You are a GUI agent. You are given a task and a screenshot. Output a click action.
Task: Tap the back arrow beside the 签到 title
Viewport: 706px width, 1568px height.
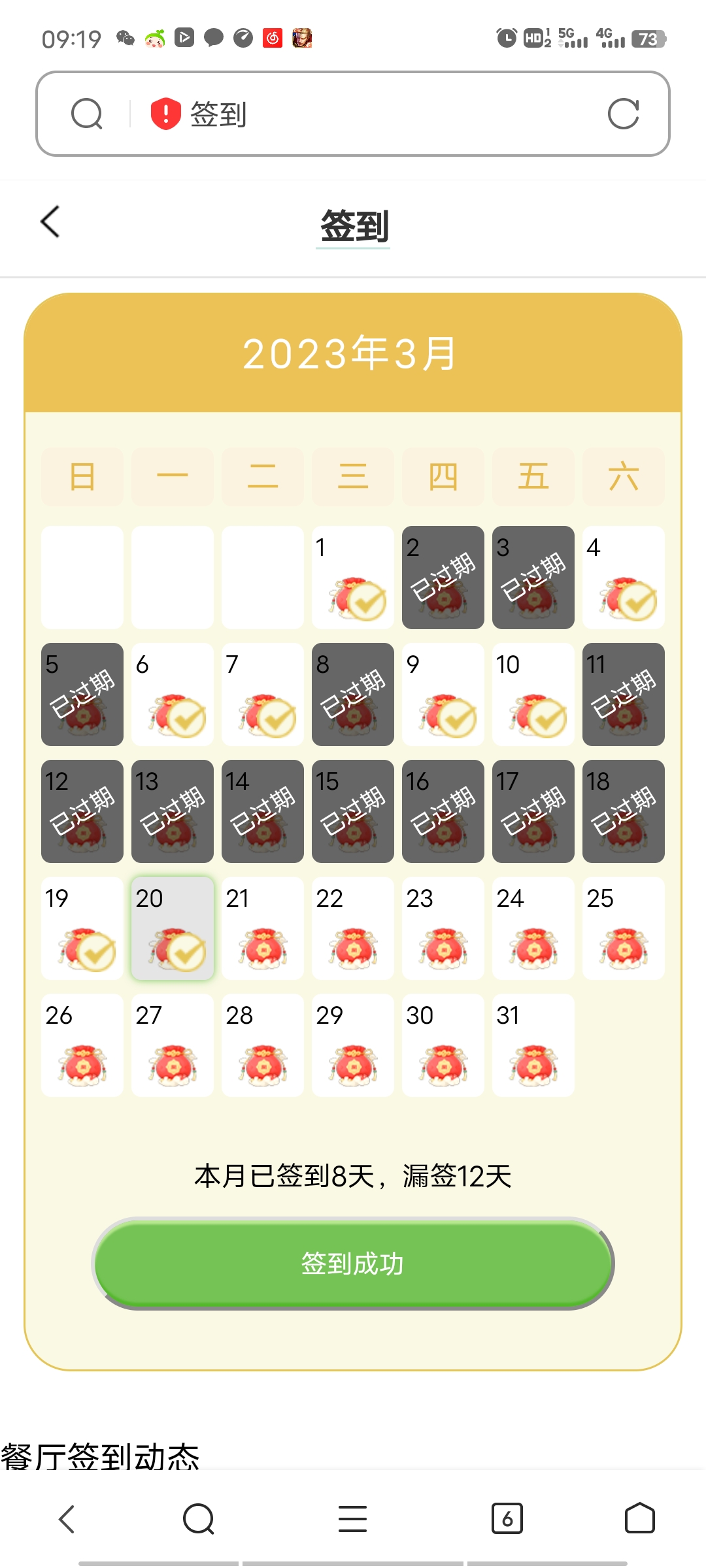click(49, 221)
